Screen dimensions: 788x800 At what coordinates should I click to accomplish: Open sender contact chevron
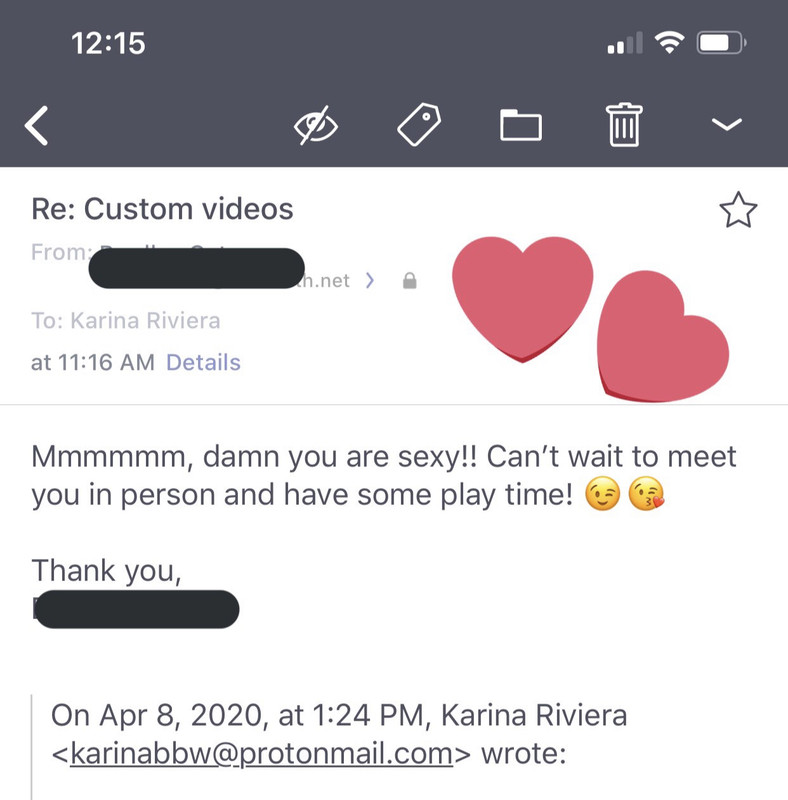coord(370,280)
